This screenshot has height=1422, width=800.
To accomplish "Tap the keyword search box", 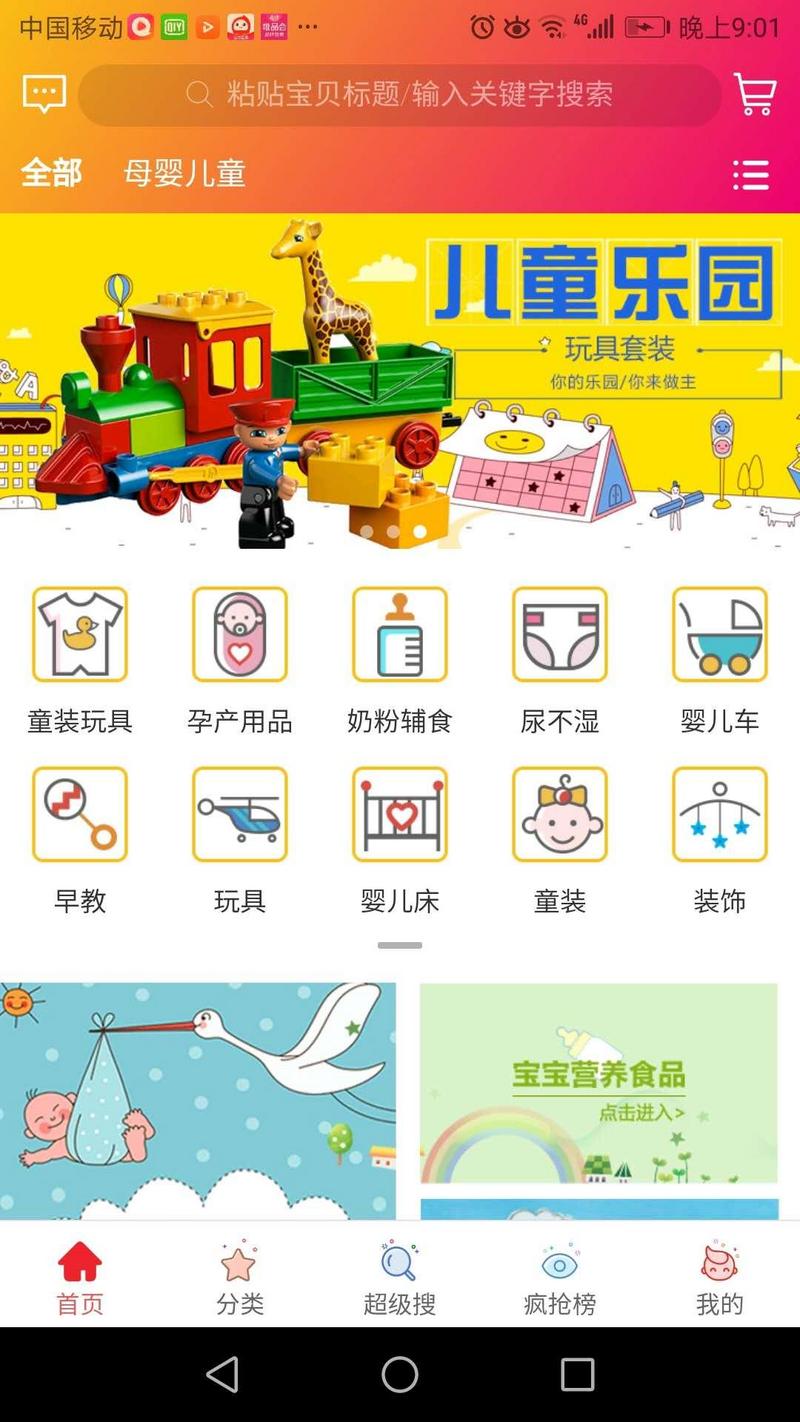I will tap(400, 95).
